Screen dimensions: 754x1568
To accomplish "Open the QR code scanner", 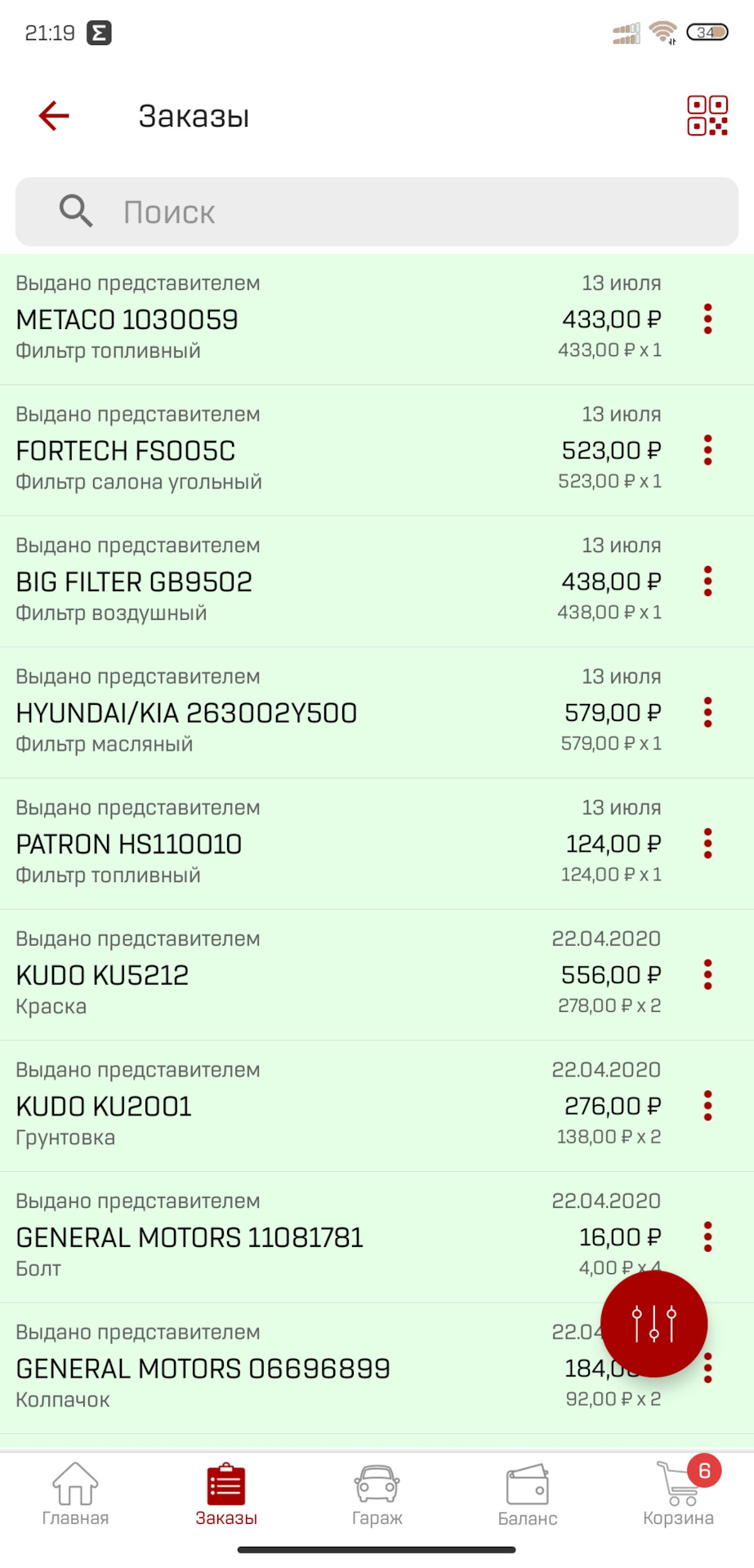I will [x=707, y=116].
